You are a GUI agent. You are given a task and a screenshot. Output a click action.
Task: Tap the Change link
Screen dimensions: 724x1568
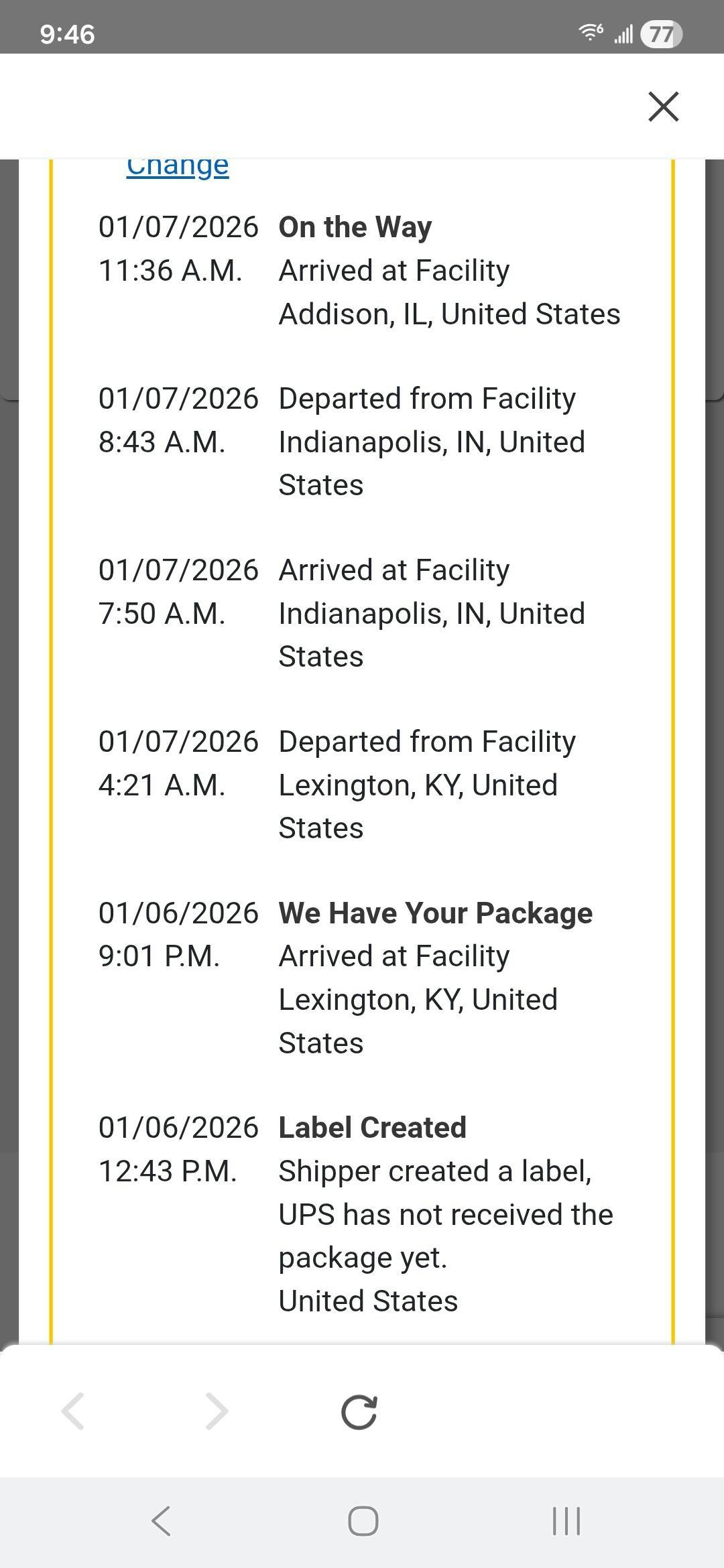pyautogui.click(x=178, y=167)
